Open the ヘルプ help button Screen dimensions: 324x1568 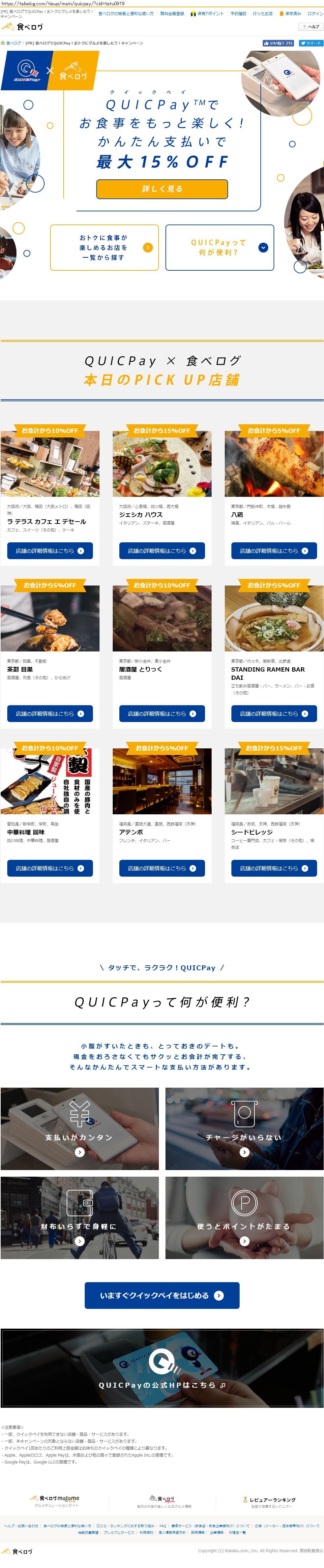pyautogui.click(x=310, y=27)
